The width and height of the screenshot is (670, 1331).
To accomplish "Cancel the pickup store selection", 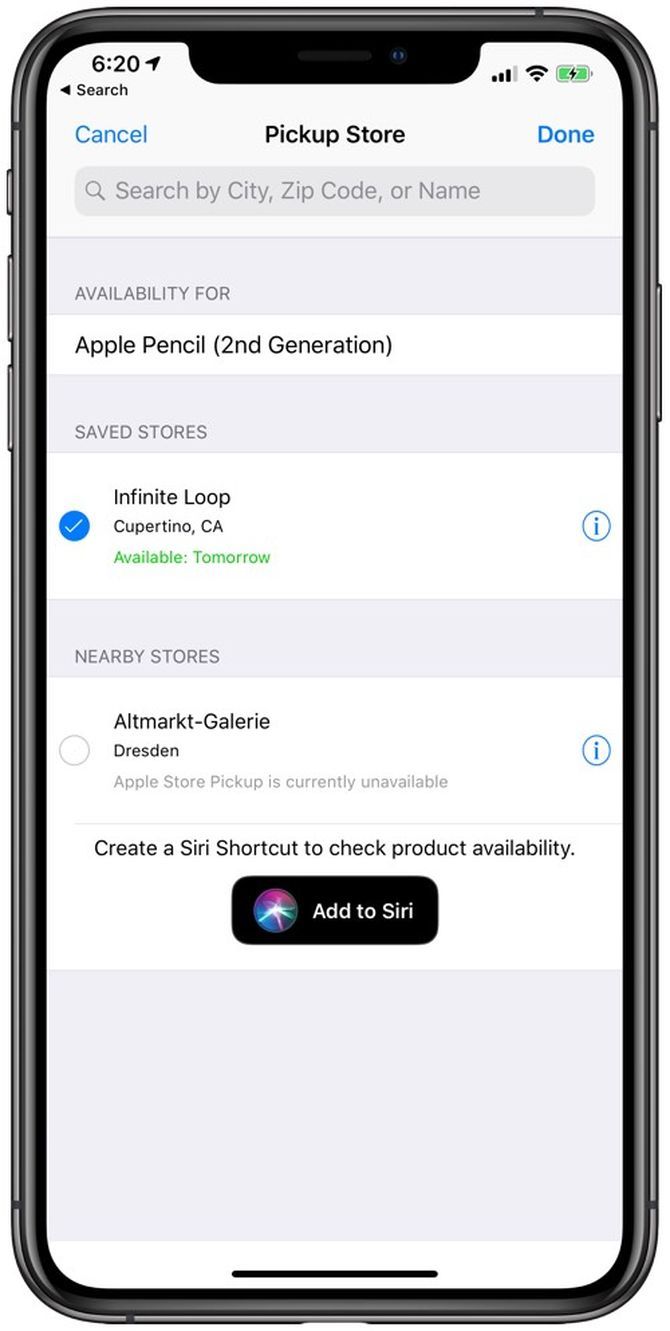I will pos(111,135).
